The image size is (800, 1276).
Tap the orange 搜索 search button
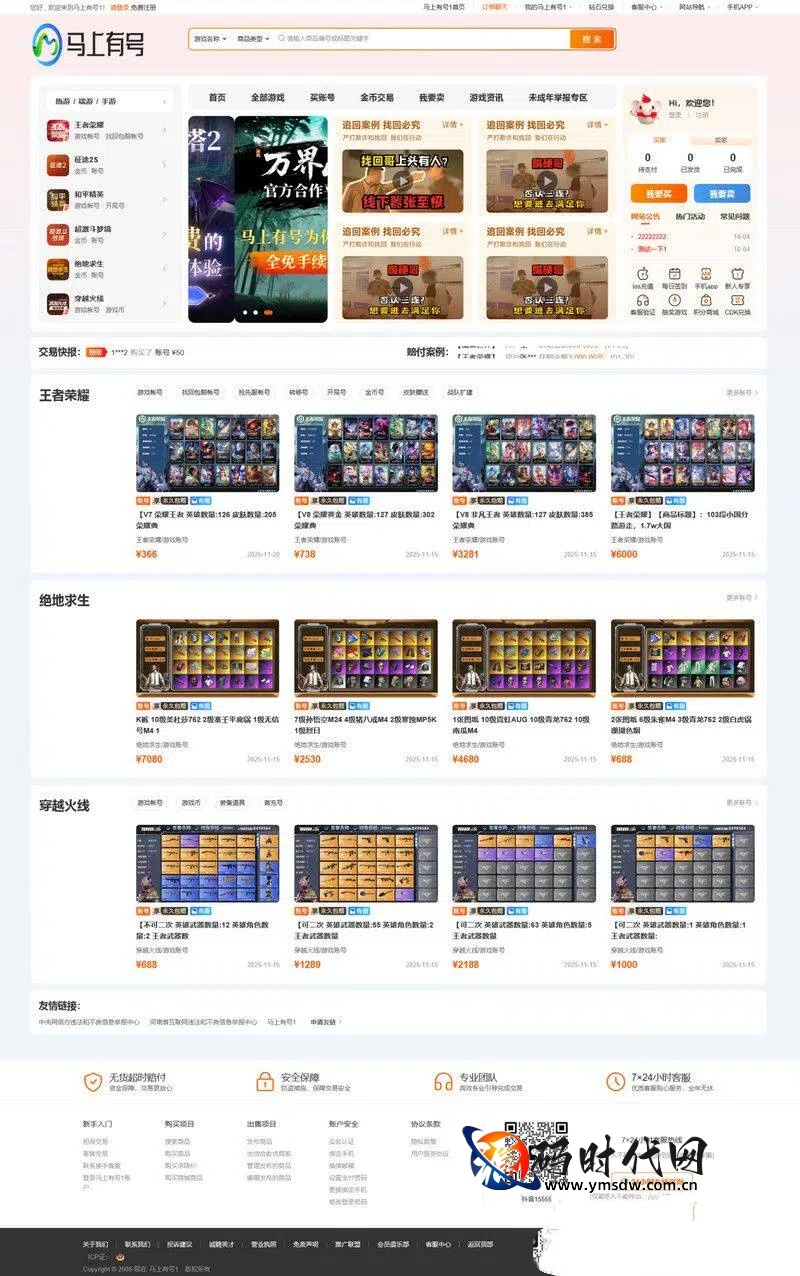[x=591, y=39]
